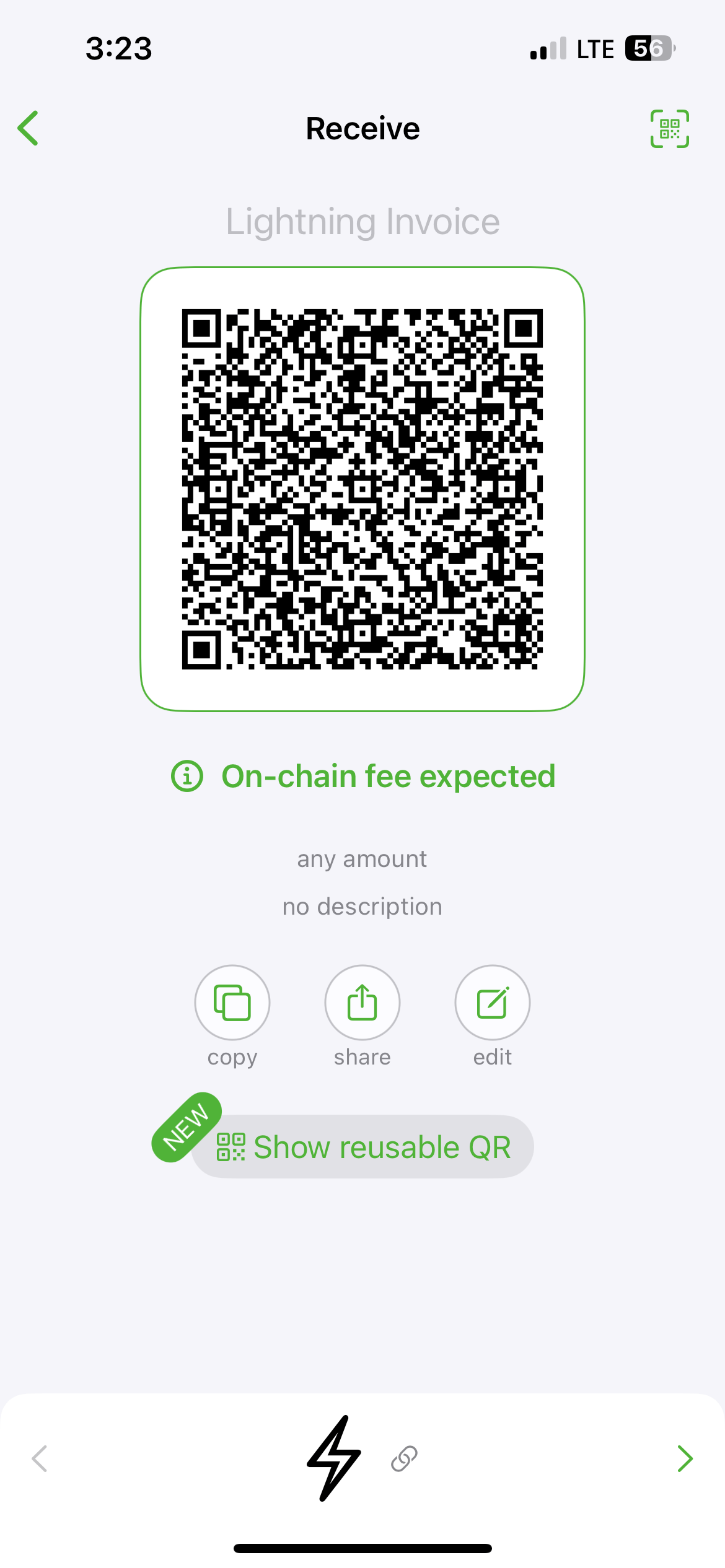Screen dimensions: 725x1568
Task: Go back from the Receive screen
Action: [29, 128]
